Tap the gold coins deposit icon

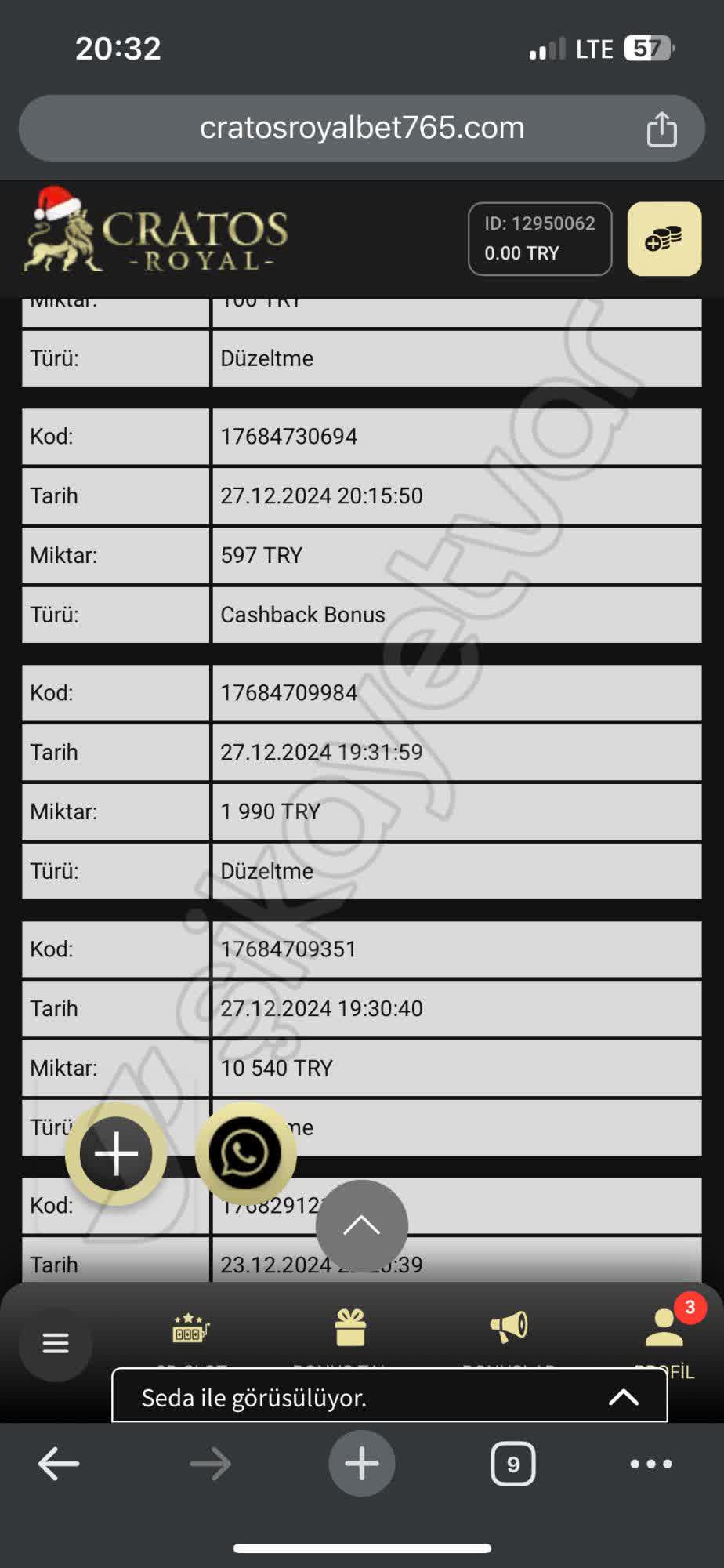(x=663, y=239)
